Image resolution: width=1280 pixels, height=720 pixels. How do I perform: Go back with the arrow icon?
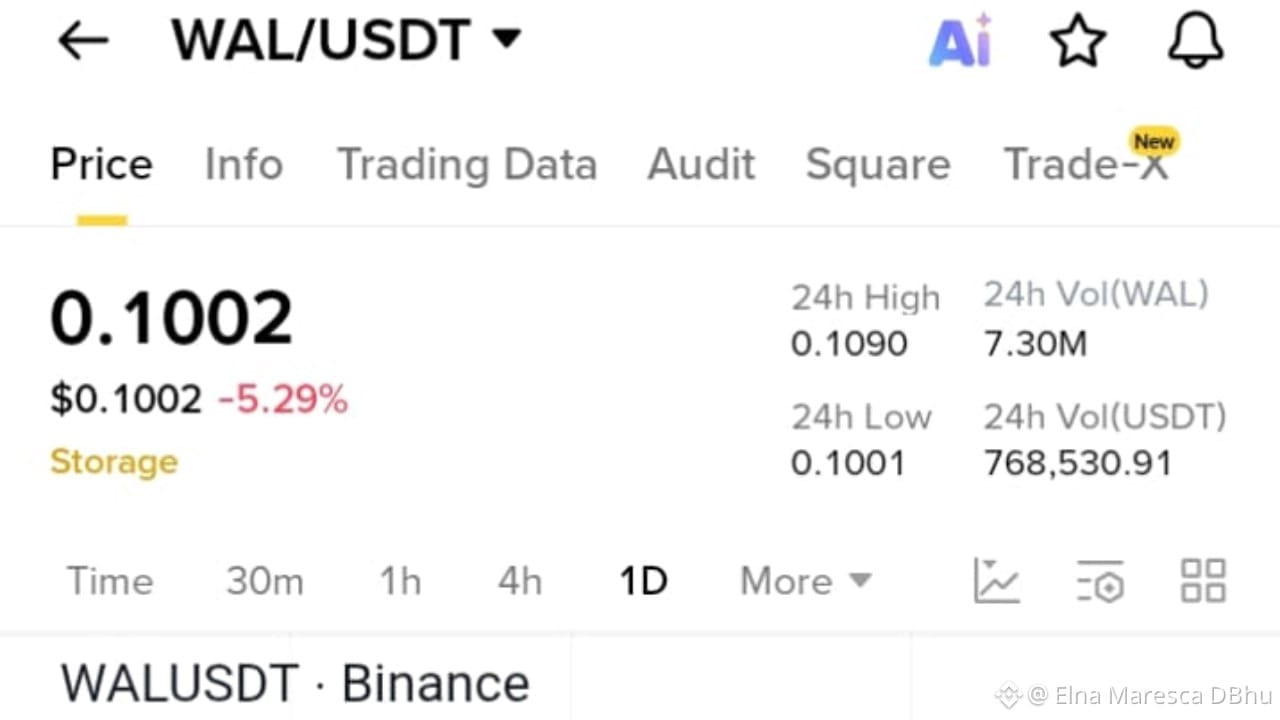coord(83,41)
